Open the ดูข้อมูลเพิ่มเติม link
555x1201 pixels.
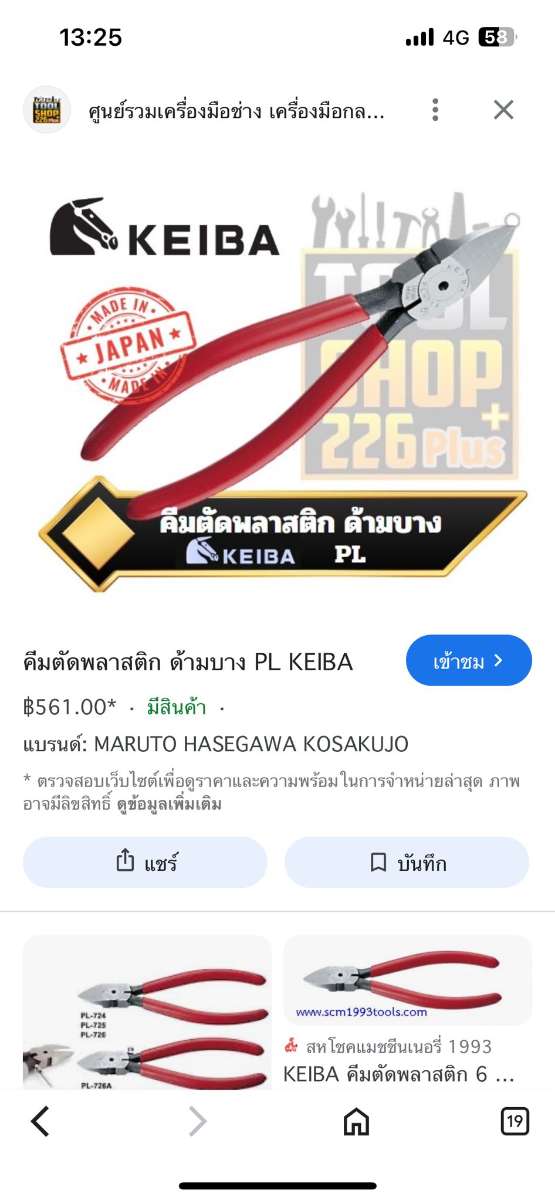167,804
